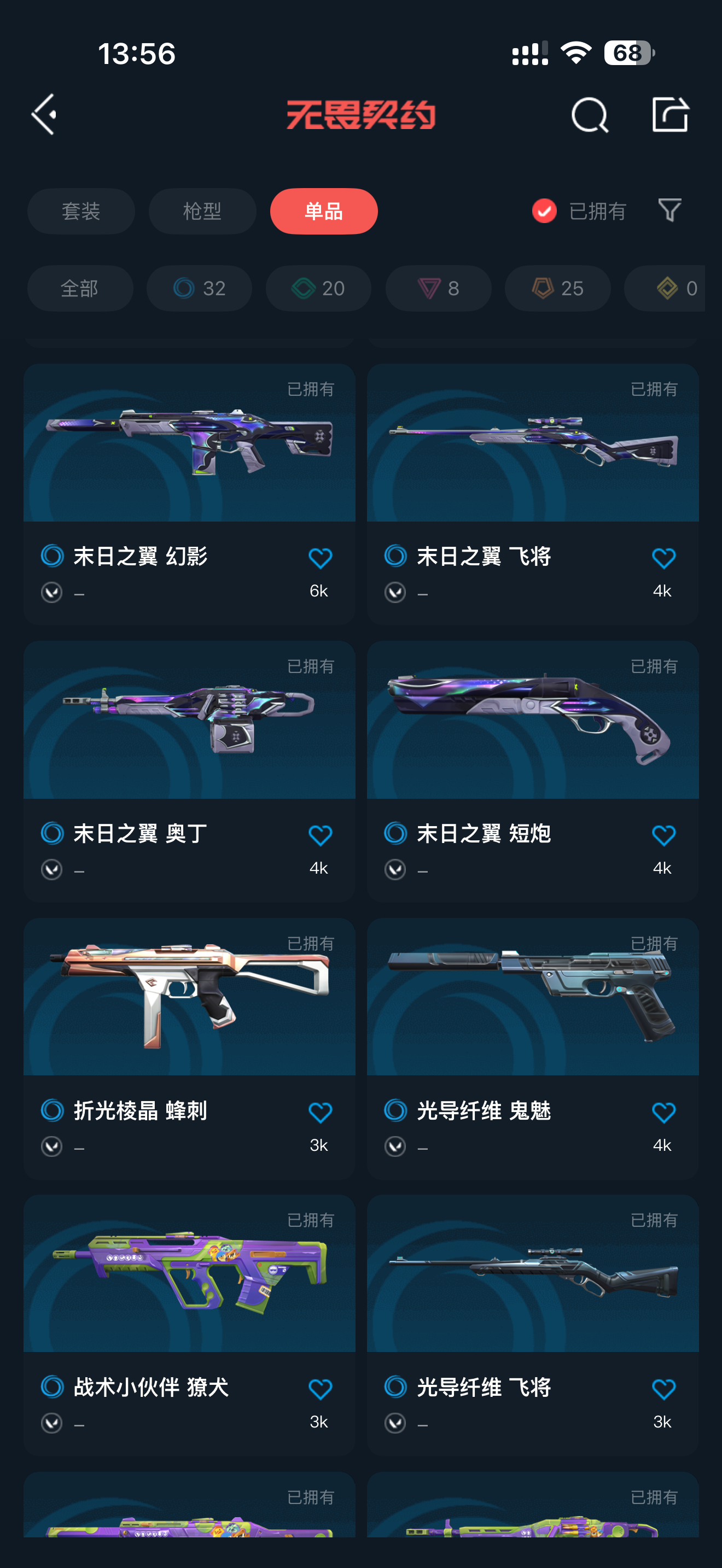Open the 光导纤维 飞将 skin card
Viewport: 722px width, 1568px height.
pos(533,1325)
